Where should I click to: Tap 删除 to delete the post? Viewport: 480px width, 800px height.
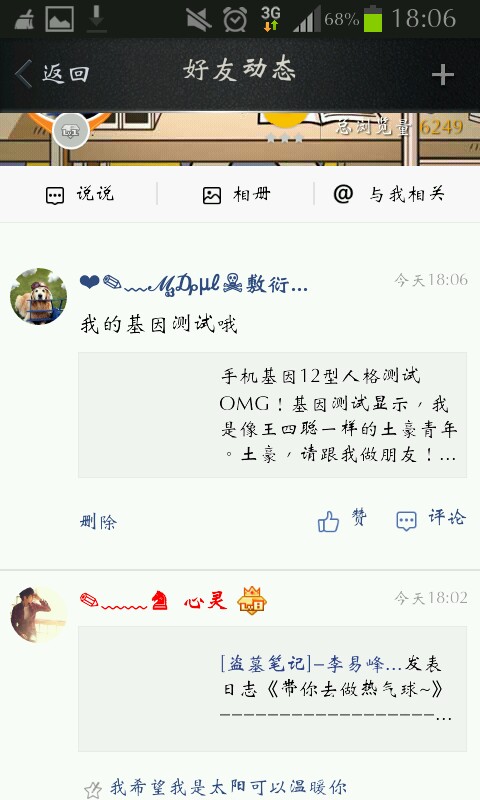point(98,521)
